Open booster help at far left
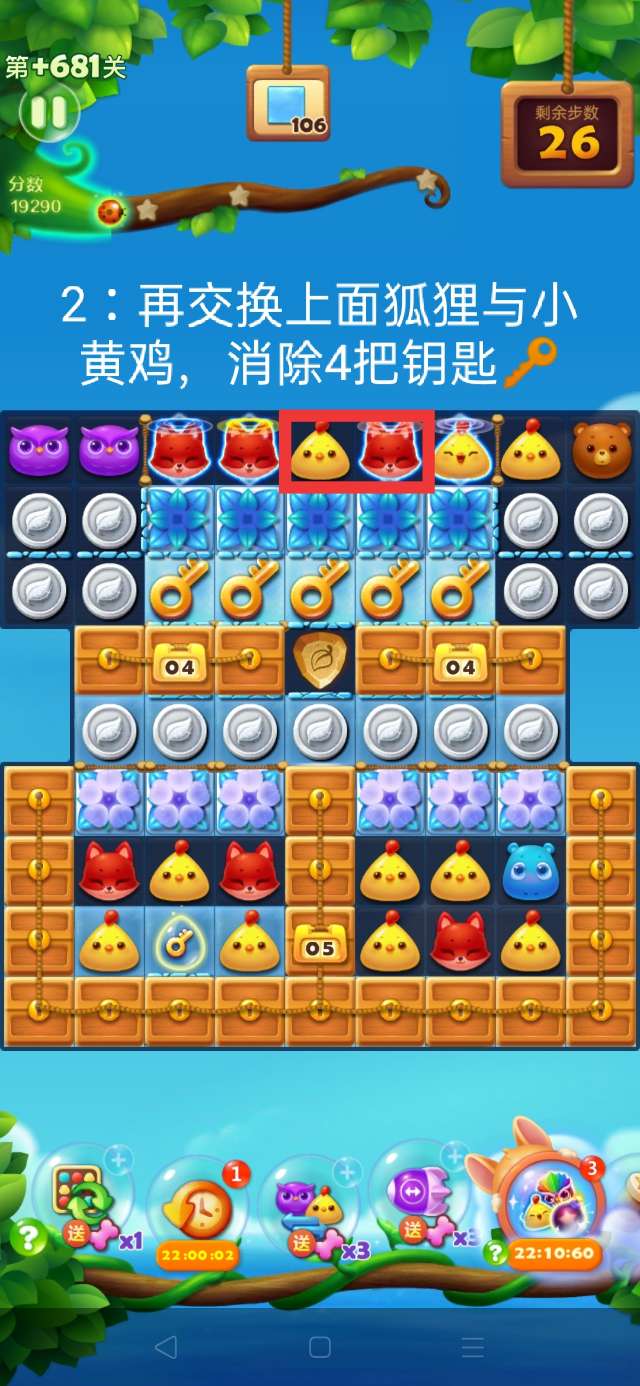 [x=26, y=1238]
